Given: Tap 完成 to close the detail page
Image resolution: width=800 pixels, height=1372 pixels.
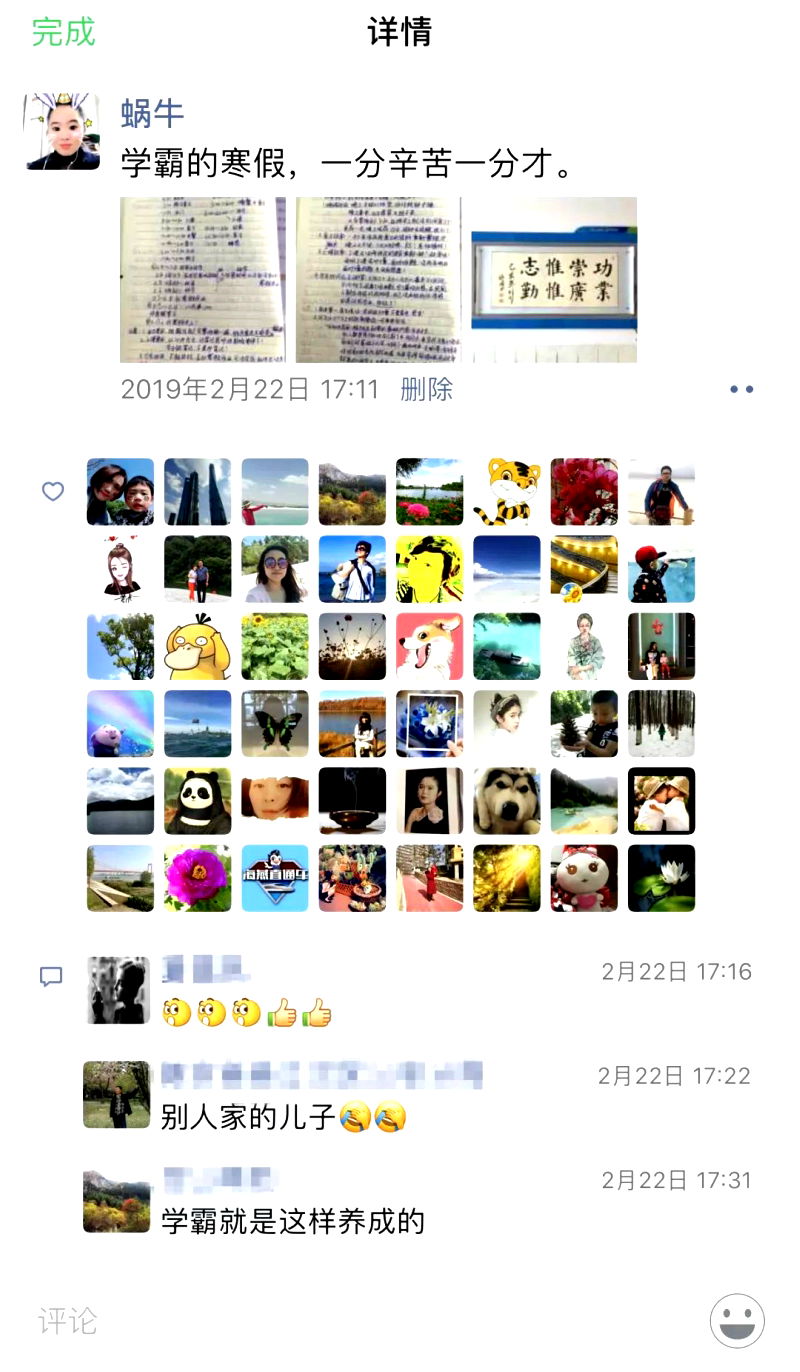Looking at the screenshot, I should 63,32.
